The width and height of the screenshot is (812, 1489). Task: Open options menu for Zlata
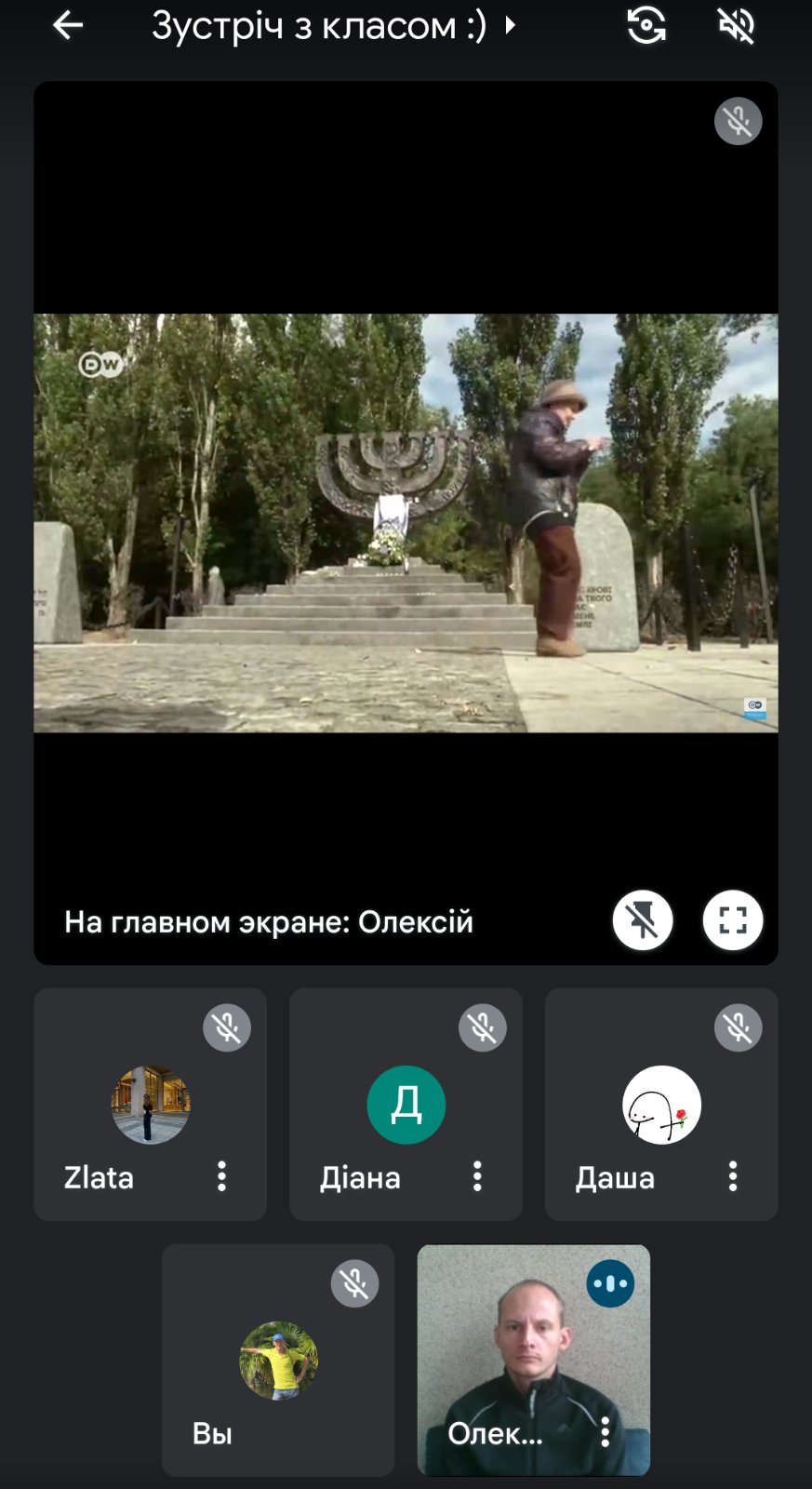pyautogui.click(x=221, y=1176)
